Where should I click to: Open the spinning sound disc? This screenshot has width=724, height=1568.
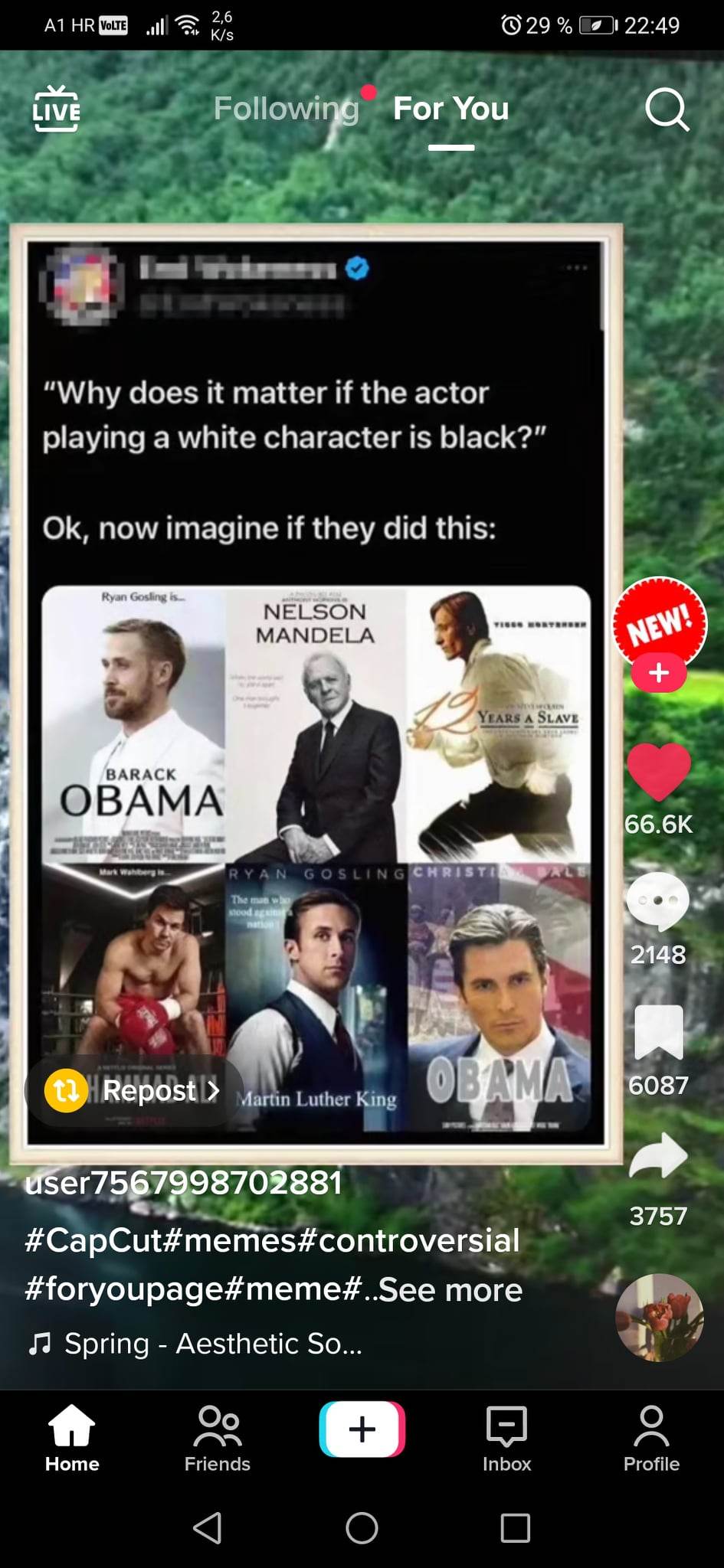pos(659,1317)
